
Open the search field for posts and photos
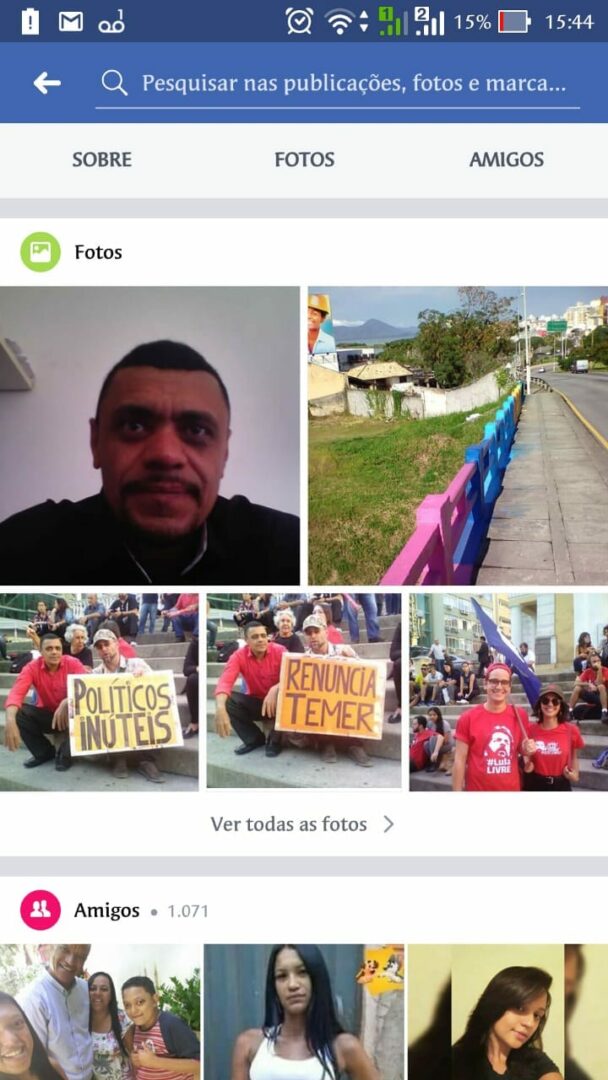point(340,83)
